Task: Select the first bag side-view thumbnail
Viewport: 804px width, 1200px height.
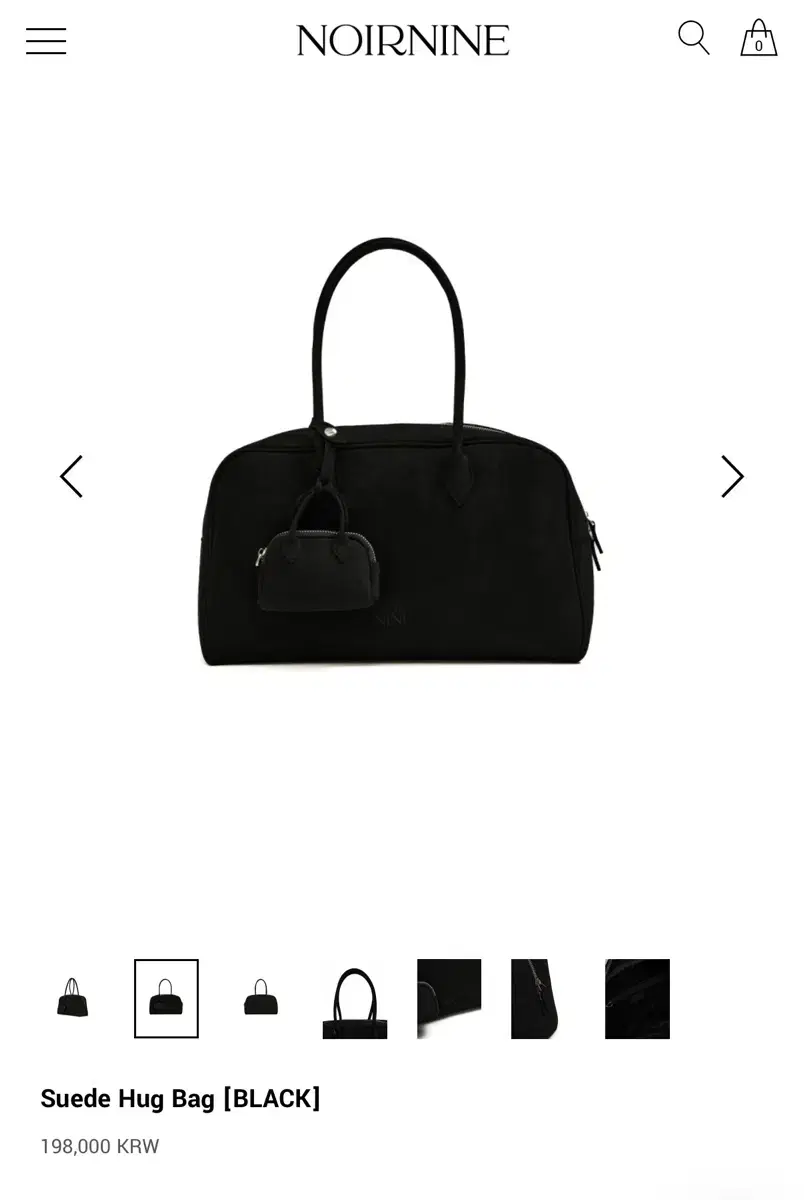Action: point(72,998)
